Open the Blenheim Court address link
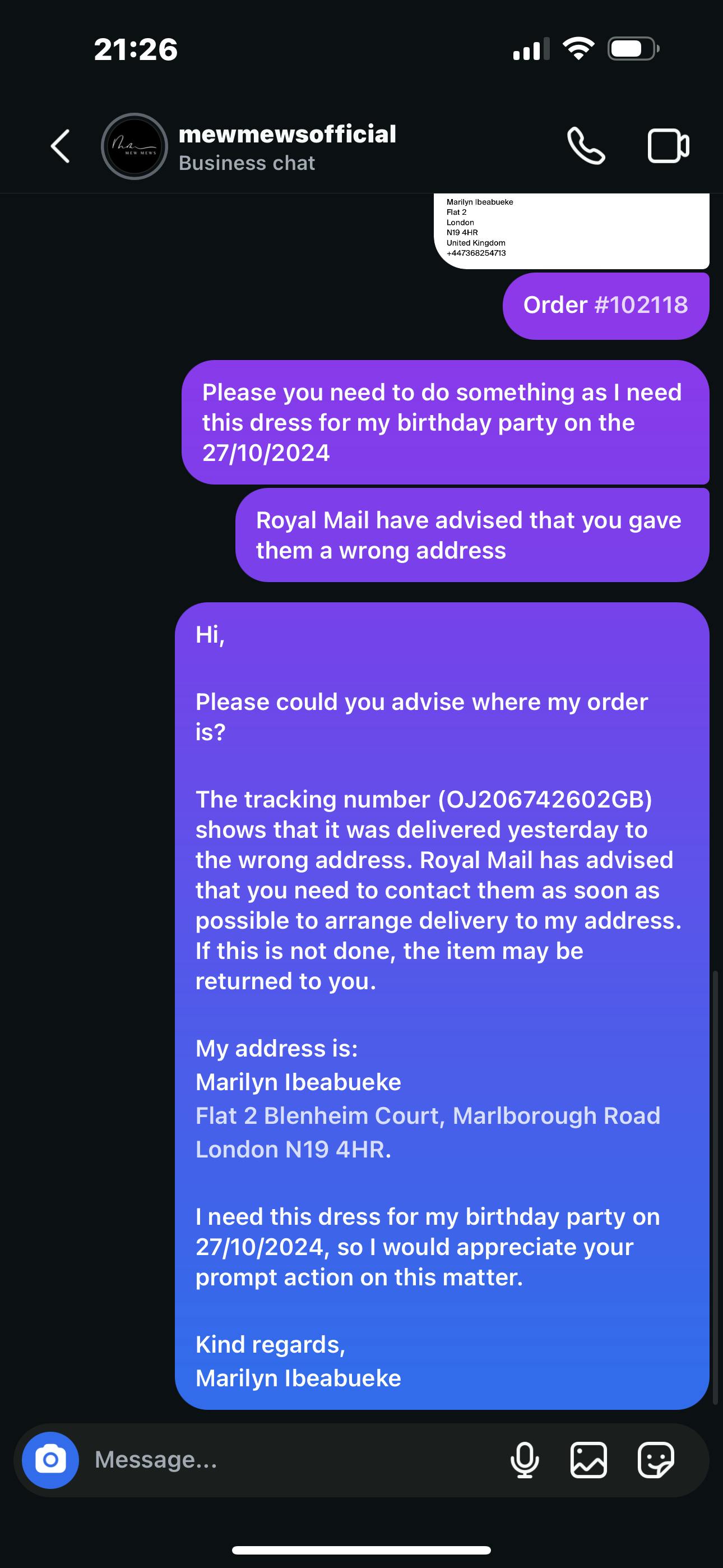This screenshot has height=1568, width=723. coord(427,1132)
